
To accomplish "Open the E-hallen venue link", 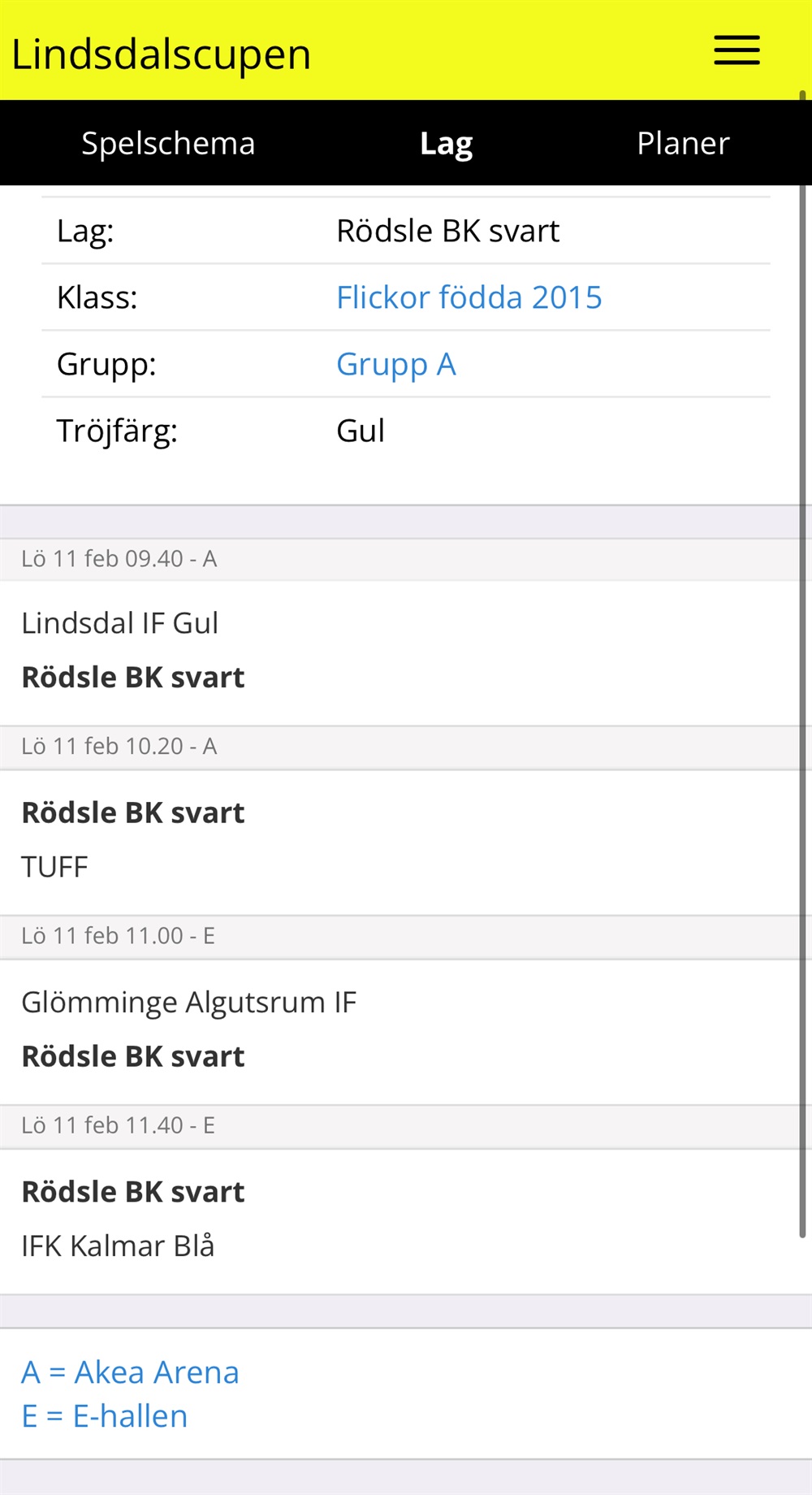I will click(104, 1416).
